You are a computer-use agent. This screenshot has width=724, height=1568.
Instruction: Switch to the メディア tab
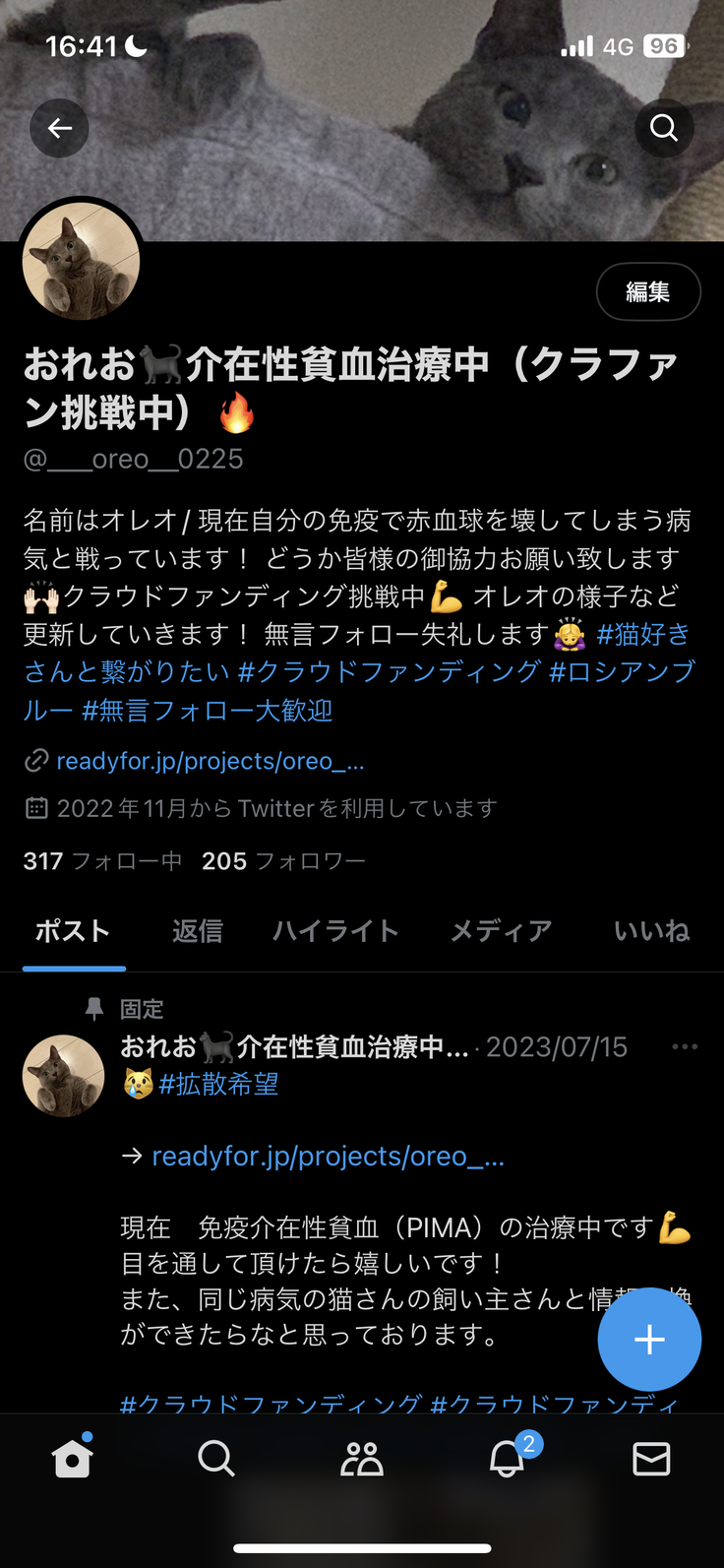(x=501, y=931)
